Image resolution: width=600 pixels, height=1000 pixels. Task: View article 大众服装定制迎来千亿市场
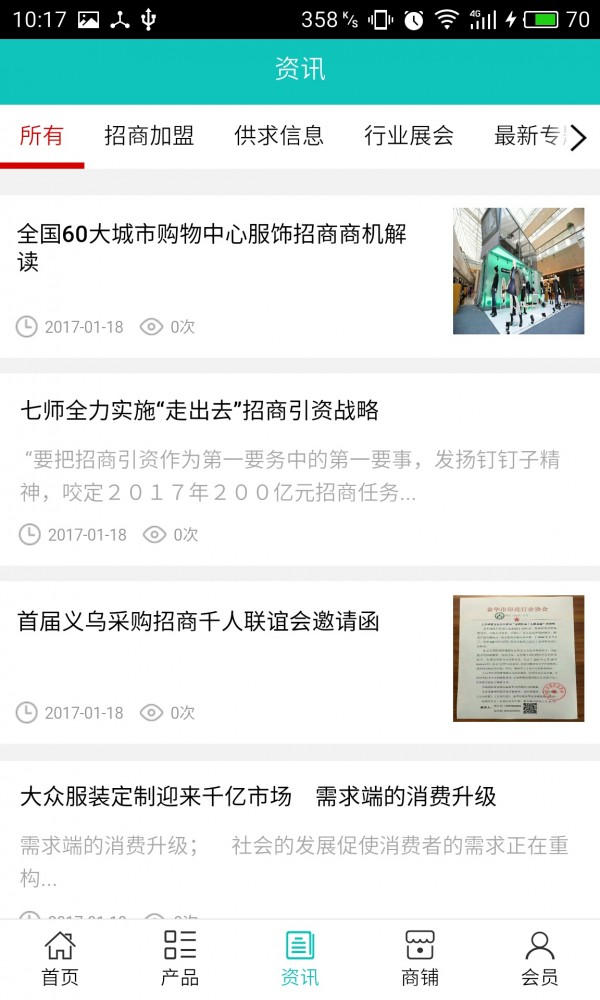pos(258,797)
